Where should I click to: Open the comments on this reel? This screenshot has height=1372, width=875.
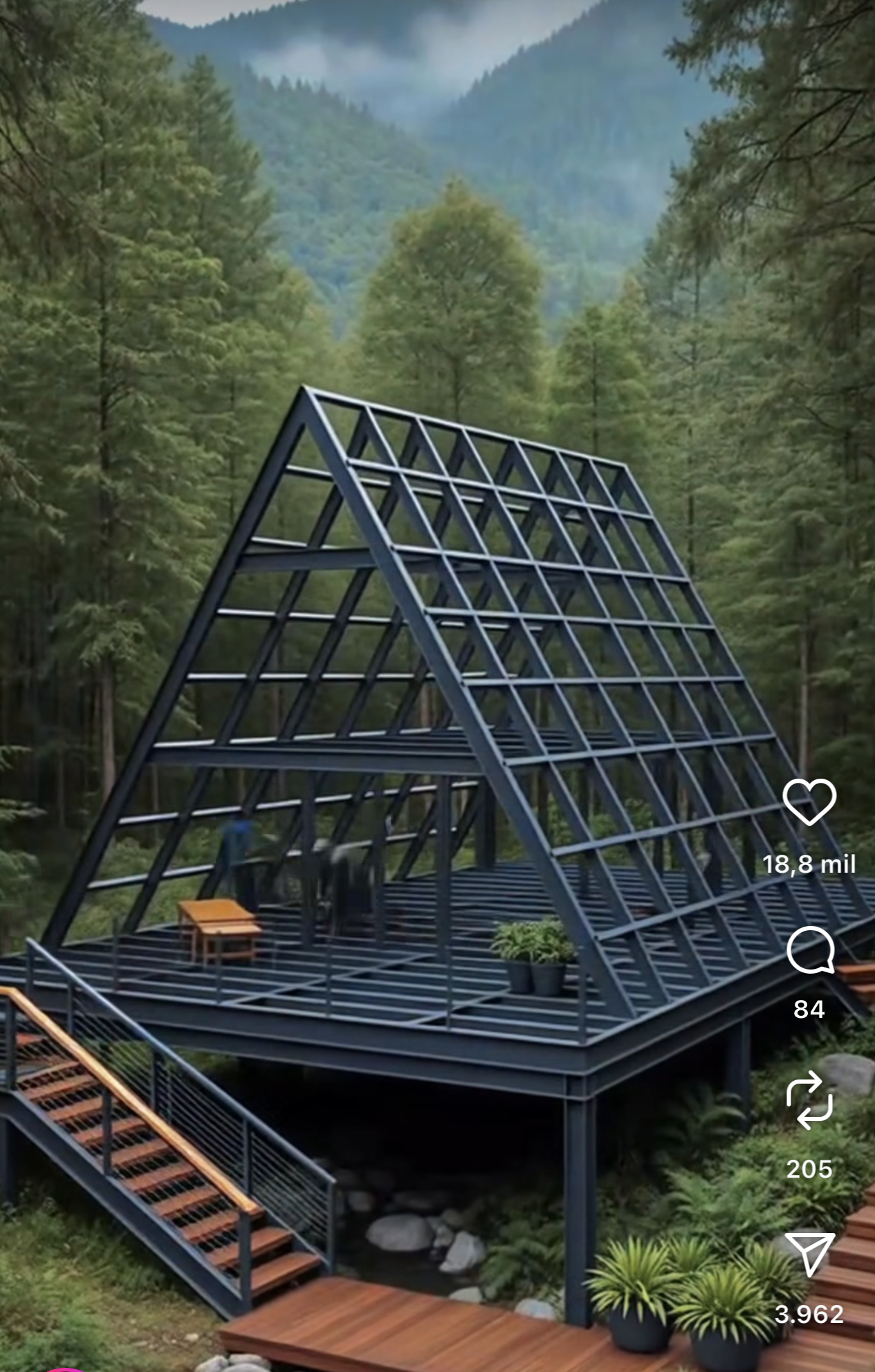810,951
